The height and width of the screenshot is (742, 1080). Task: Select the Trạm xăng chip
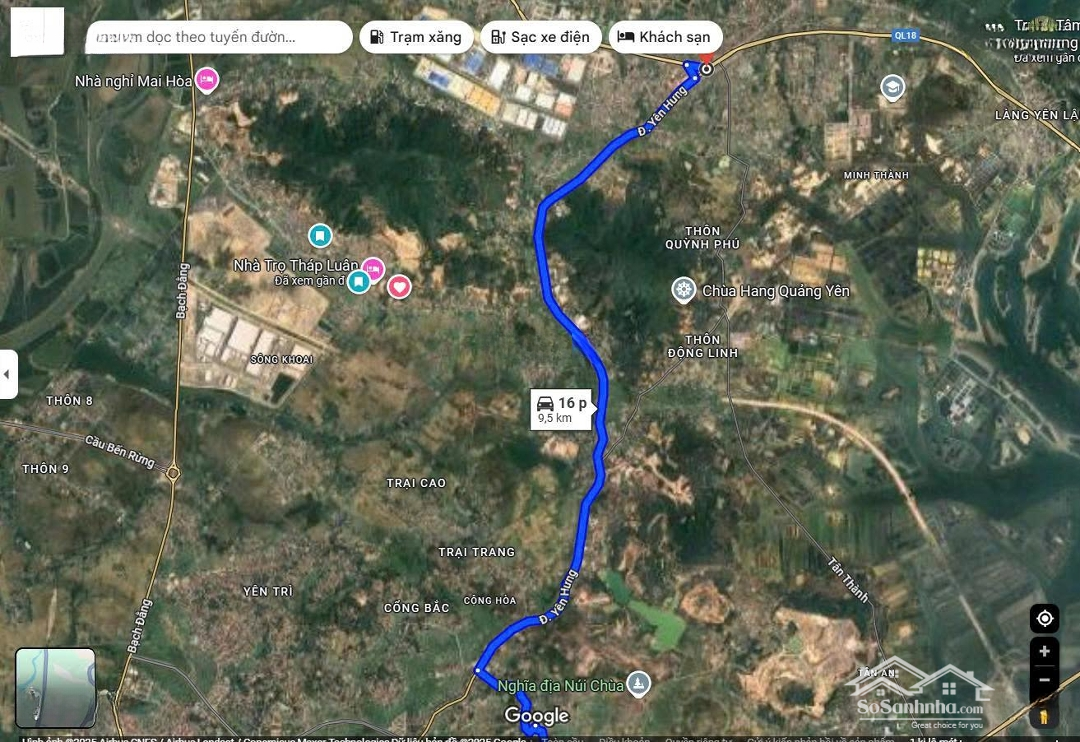click(x=416, y=37)
